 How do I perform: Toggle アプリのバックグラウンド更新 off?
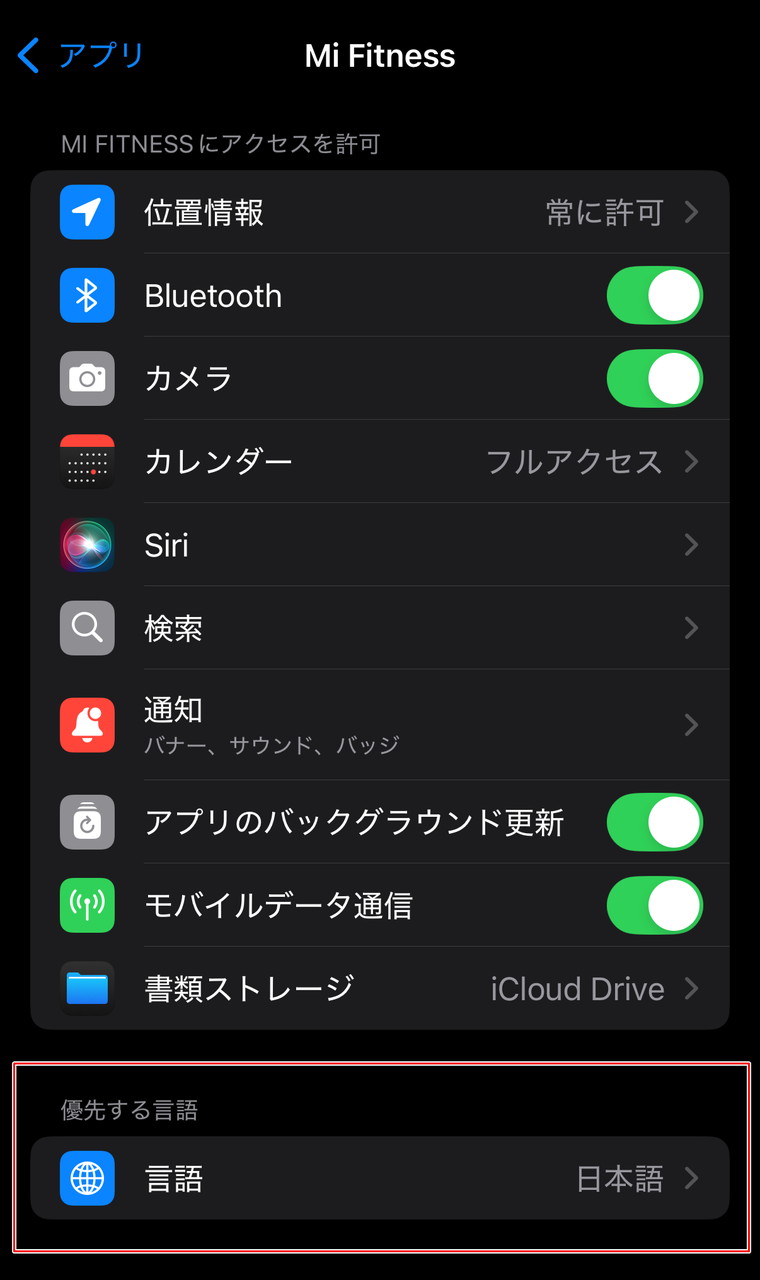(654, 822)
